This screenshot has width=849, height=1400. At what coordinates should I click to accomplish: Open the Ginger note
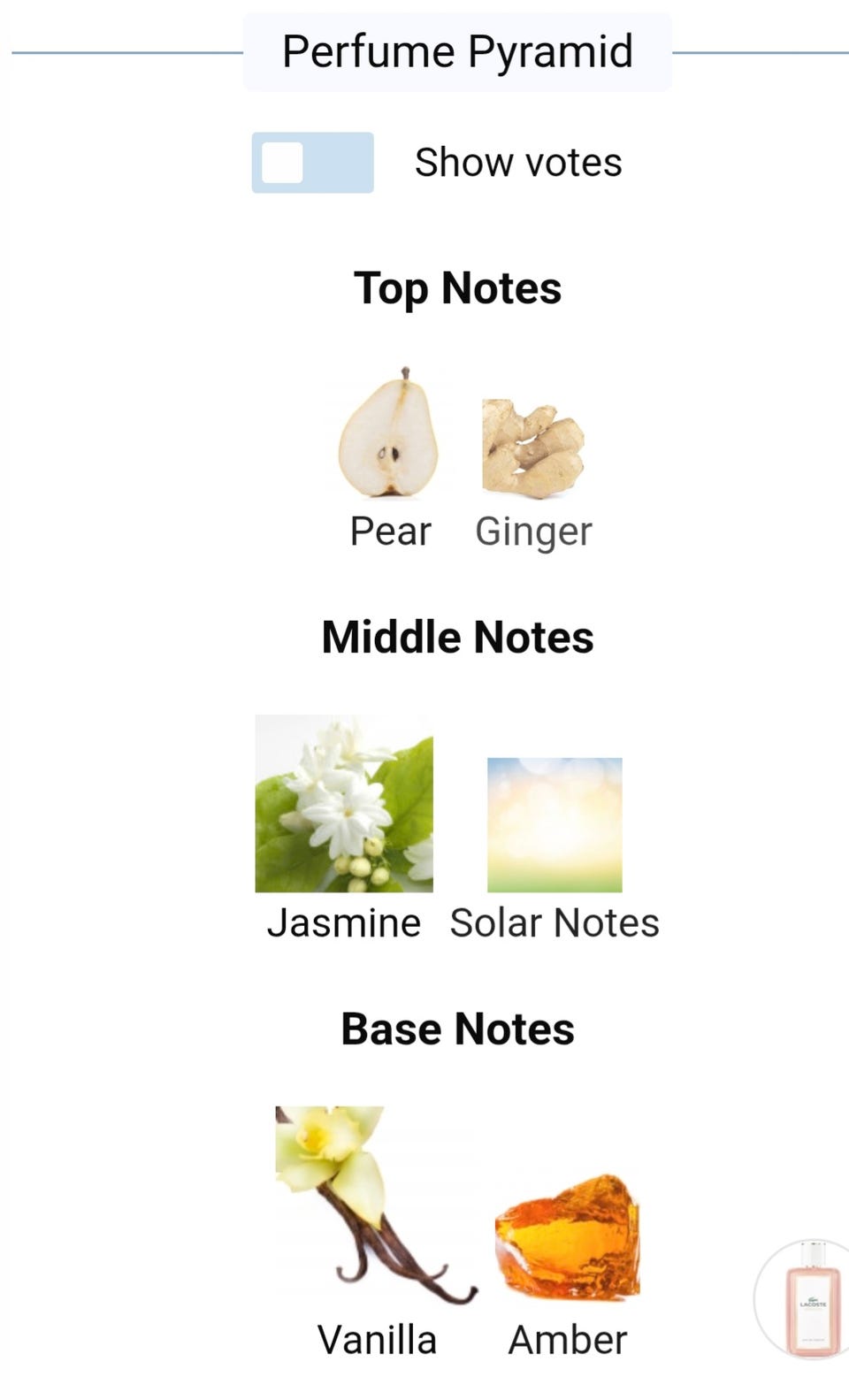click(533, 474)
